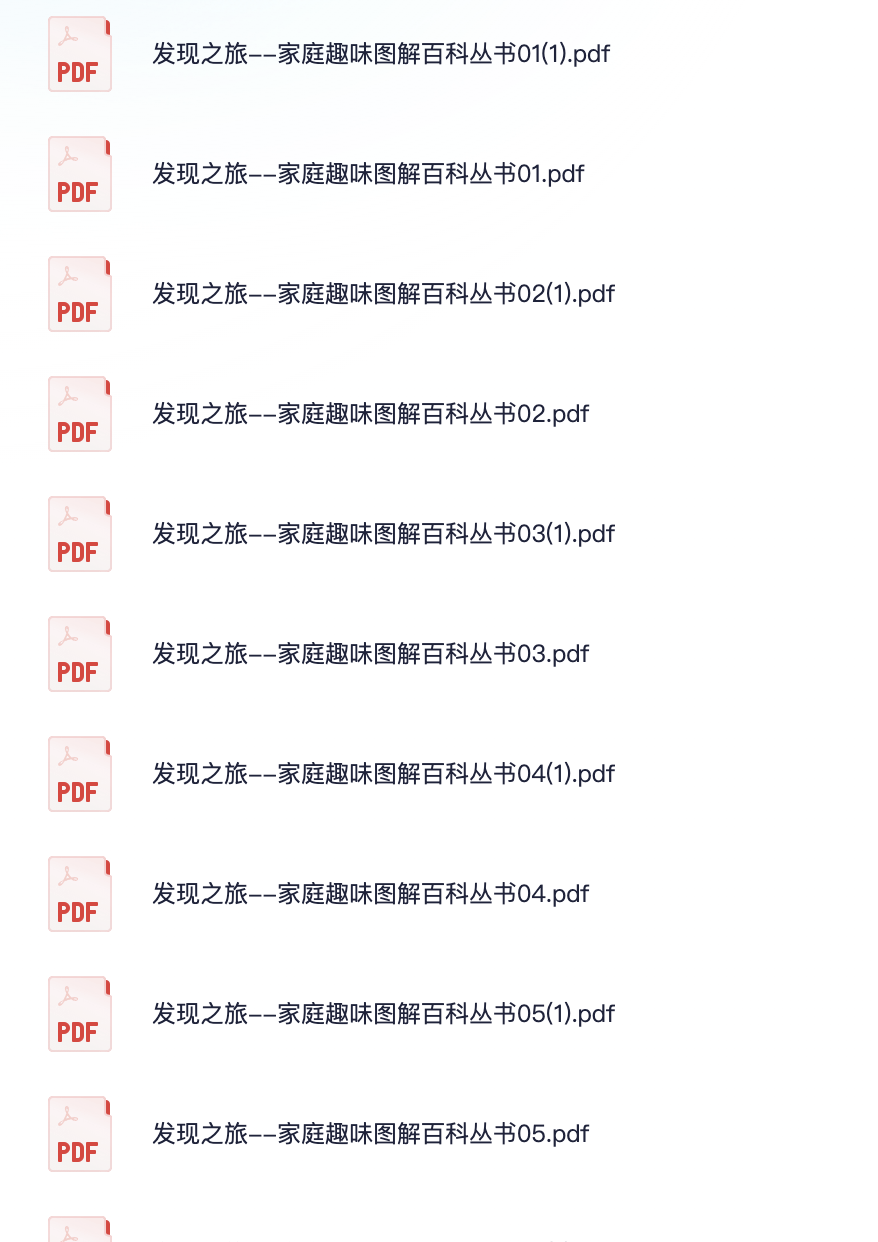Screen dimensions: 878x1242
Task: Tap the 丛书03.pdf file row
Action: tap(370, 654)
